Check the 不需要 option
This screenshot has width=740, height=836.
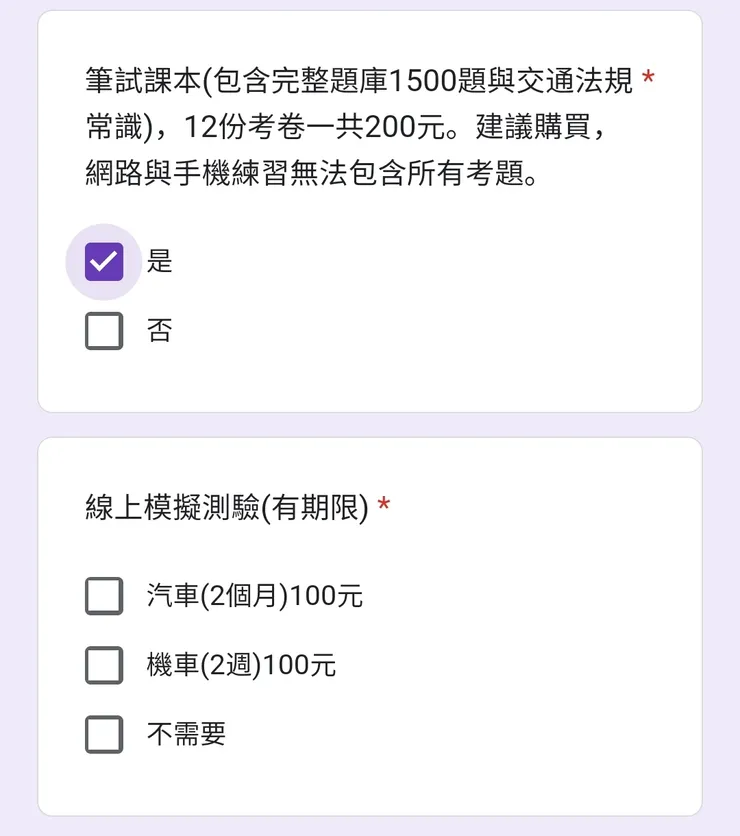103,734
